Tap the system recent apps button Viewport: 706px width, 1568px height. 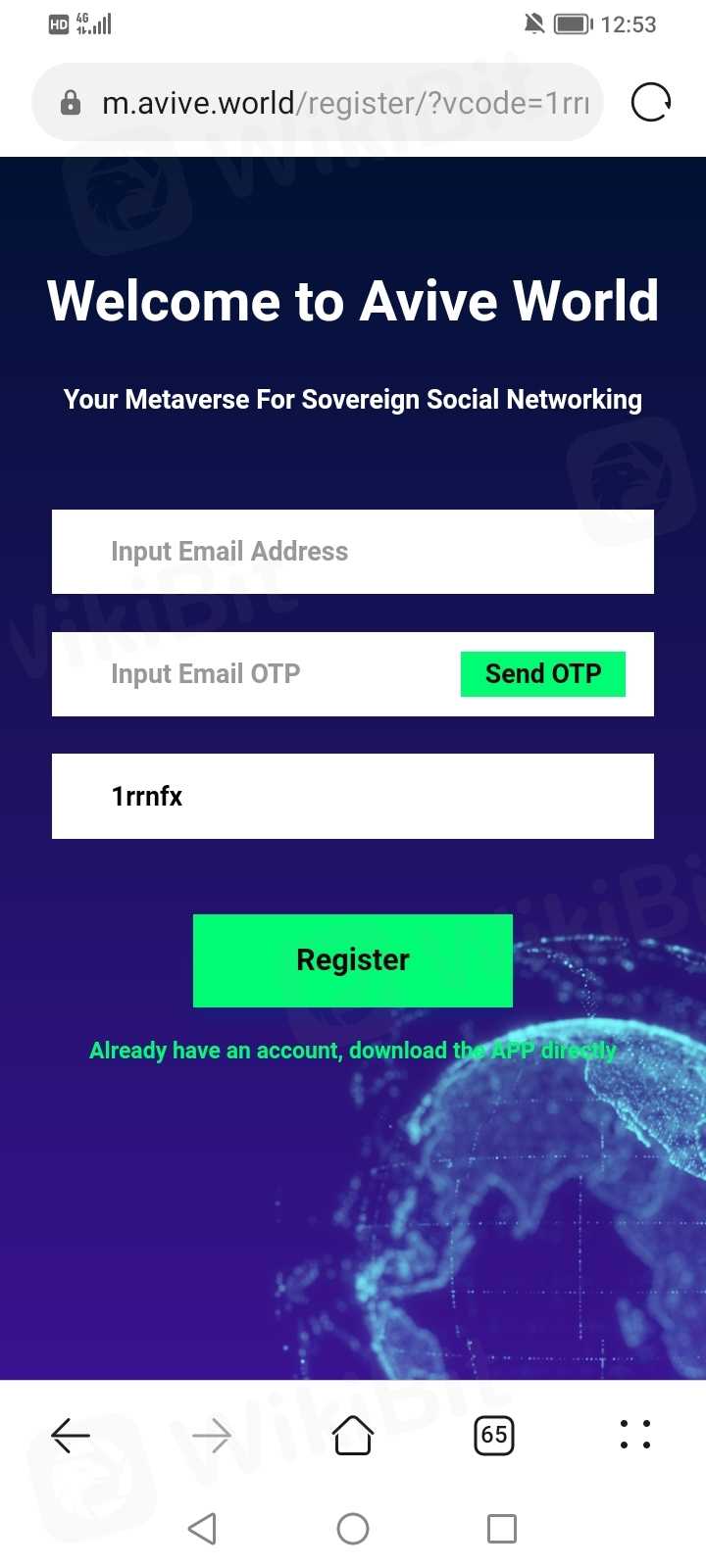tap(501, 1529)
